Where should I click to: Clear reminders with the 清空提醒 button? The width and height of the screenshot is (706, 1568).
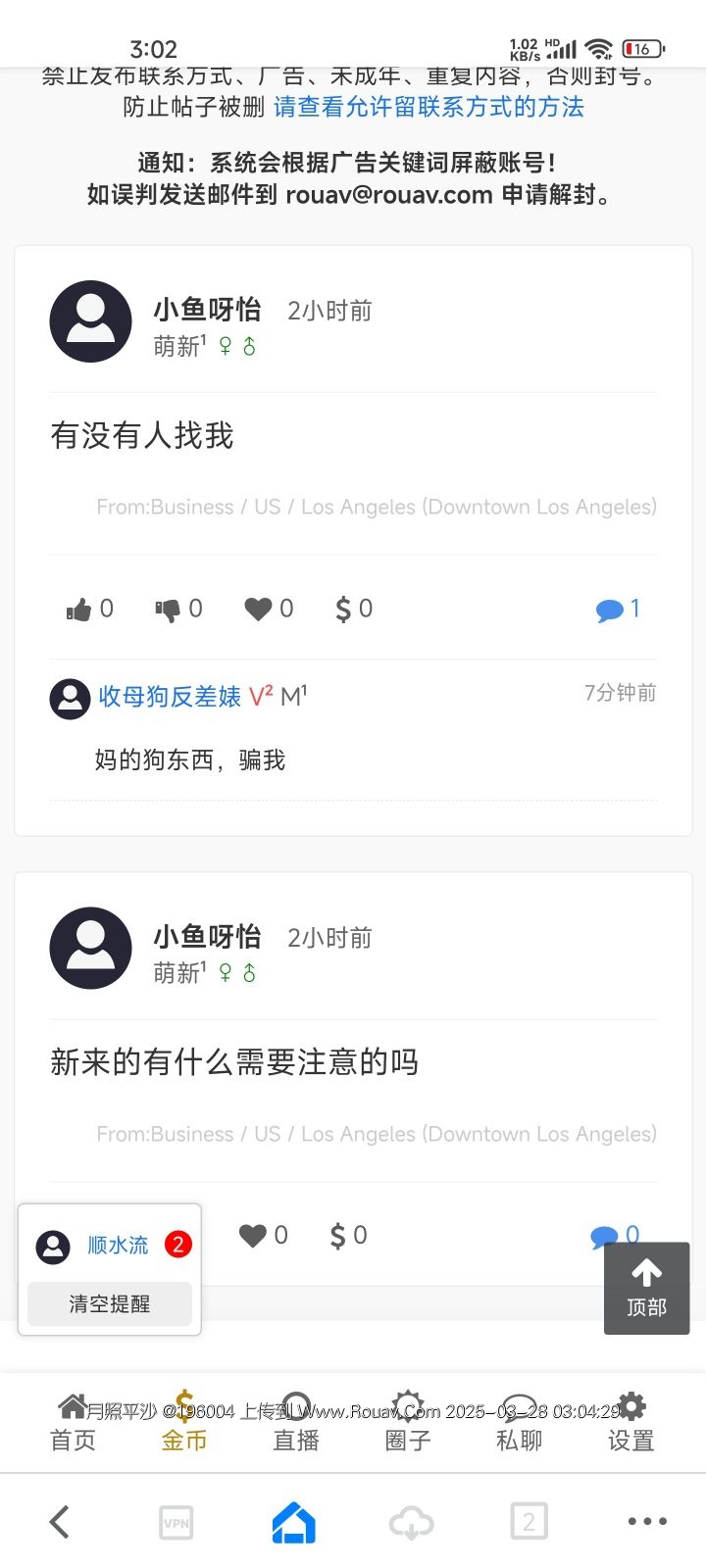(x=110, y=1304)
